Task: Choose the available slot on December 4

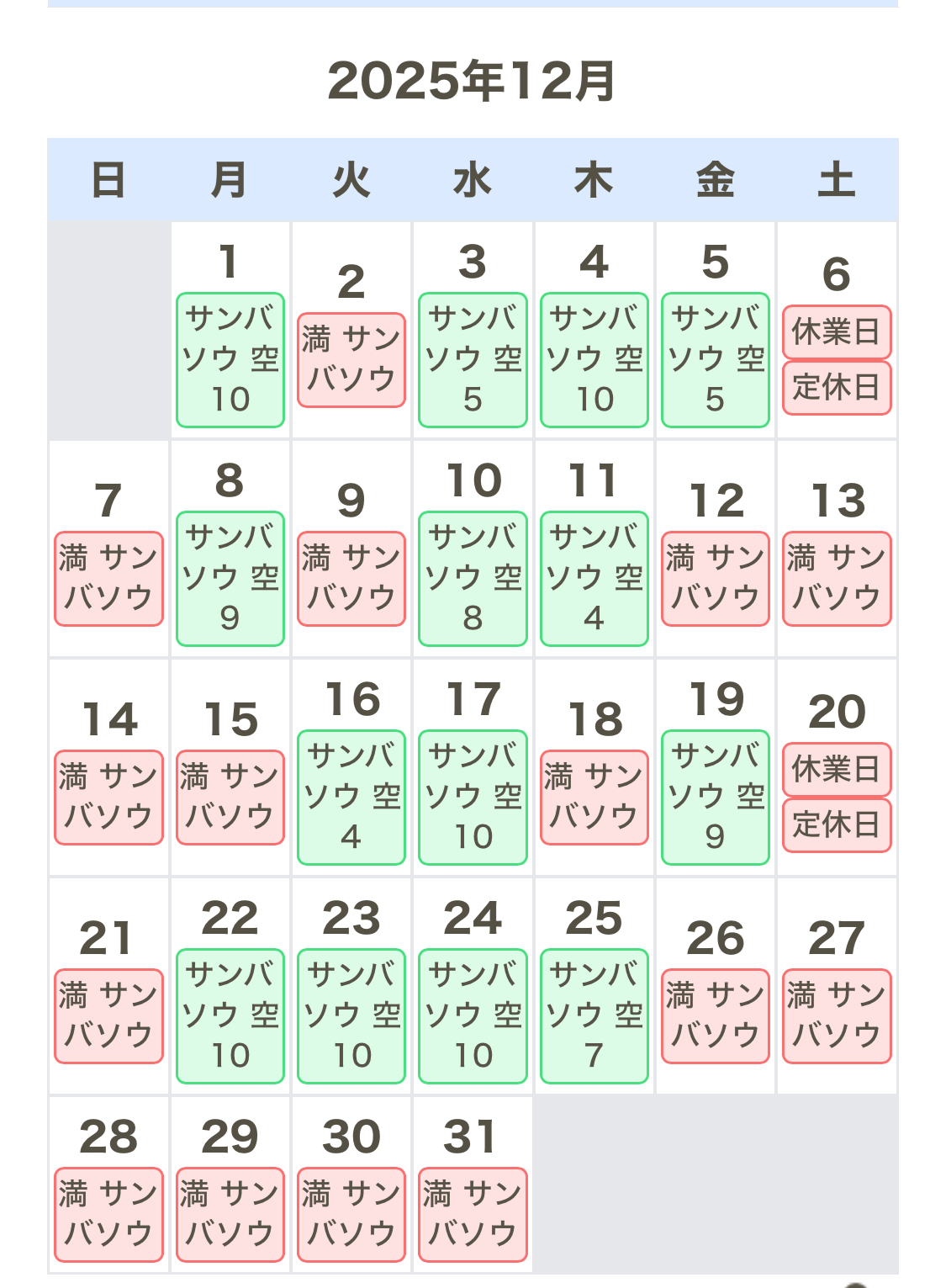Action: pos(594,360)
